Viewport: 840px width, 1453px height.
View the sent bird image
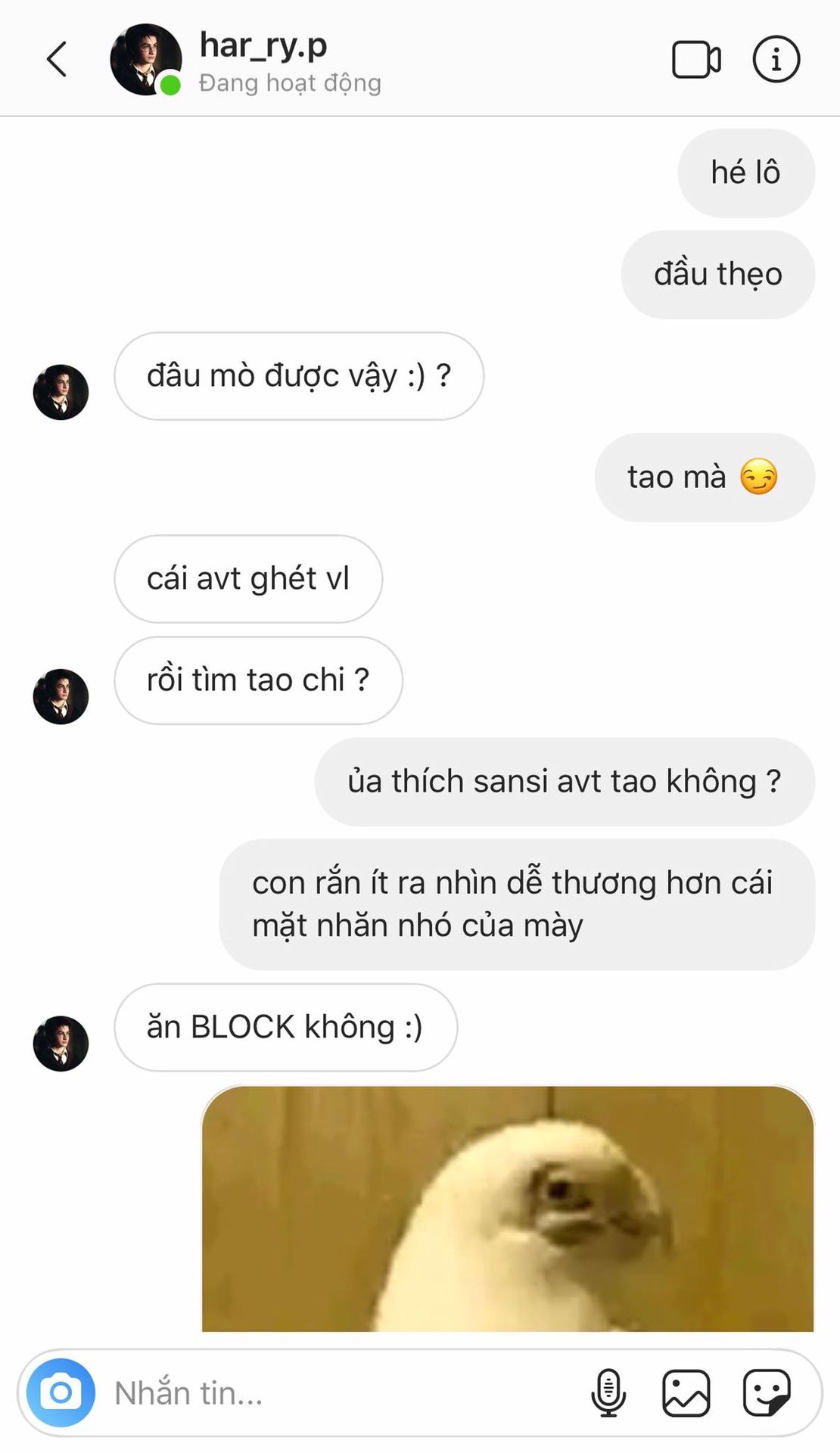[507, 1209]
